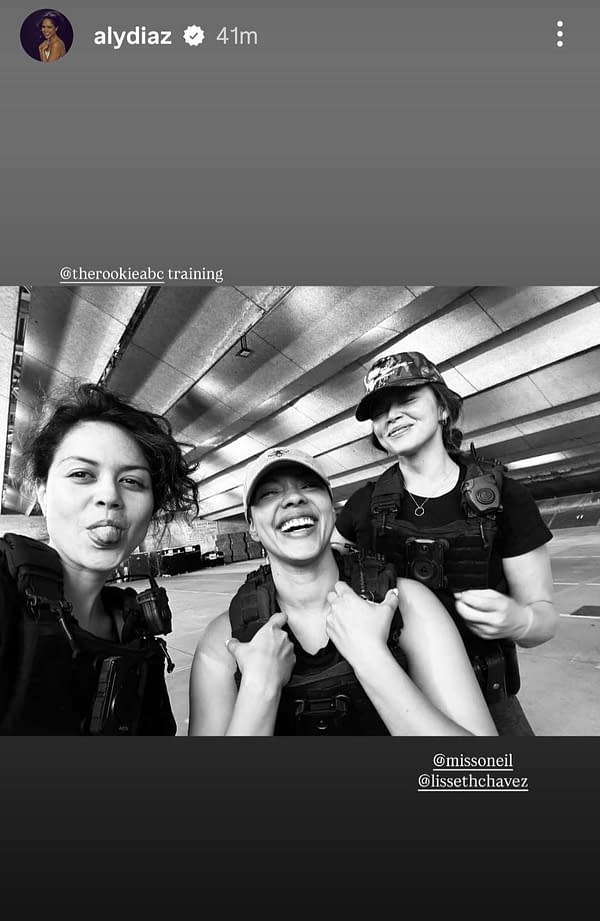Open alydiaz's profile picture
600x921 pixels.
click(46, 36)
